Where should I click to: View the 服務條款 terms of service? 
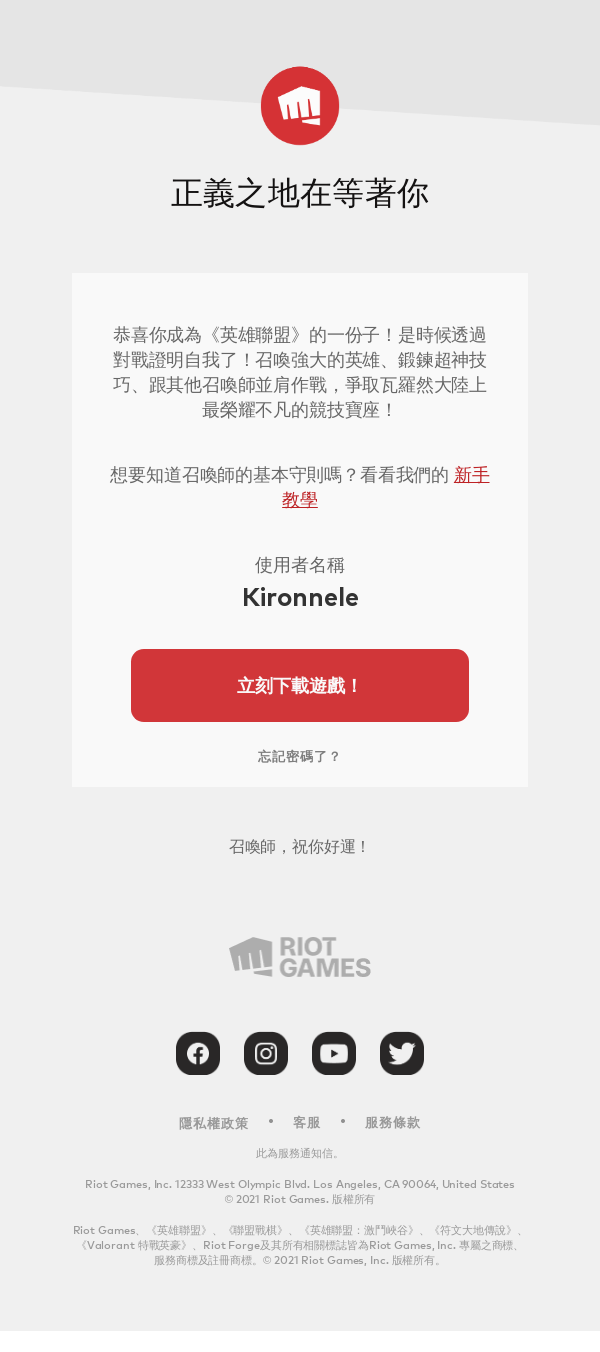(x=392, y=1123)
